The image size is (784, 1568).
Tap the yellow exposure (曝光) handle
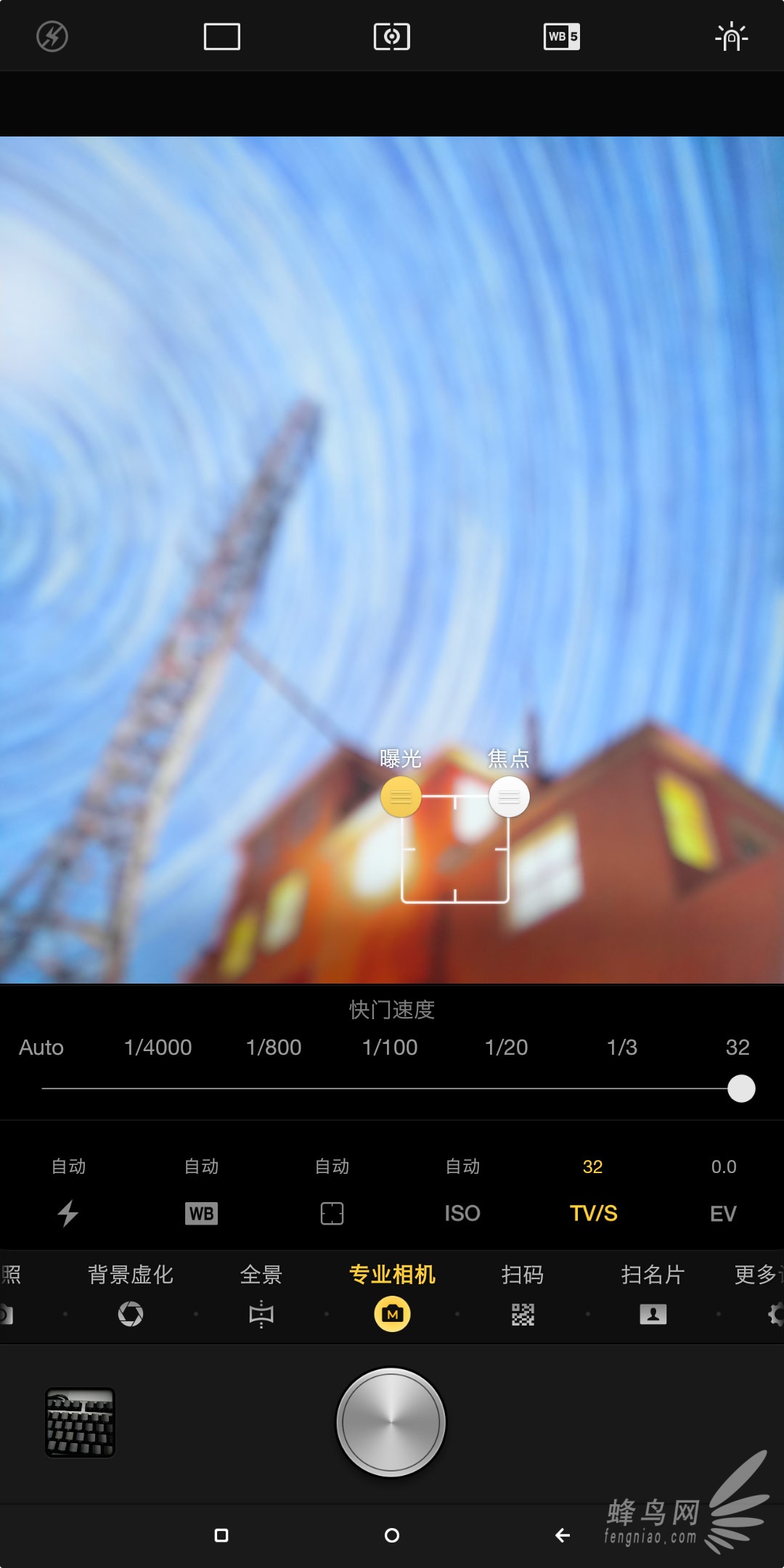click(x=401, y=796)
